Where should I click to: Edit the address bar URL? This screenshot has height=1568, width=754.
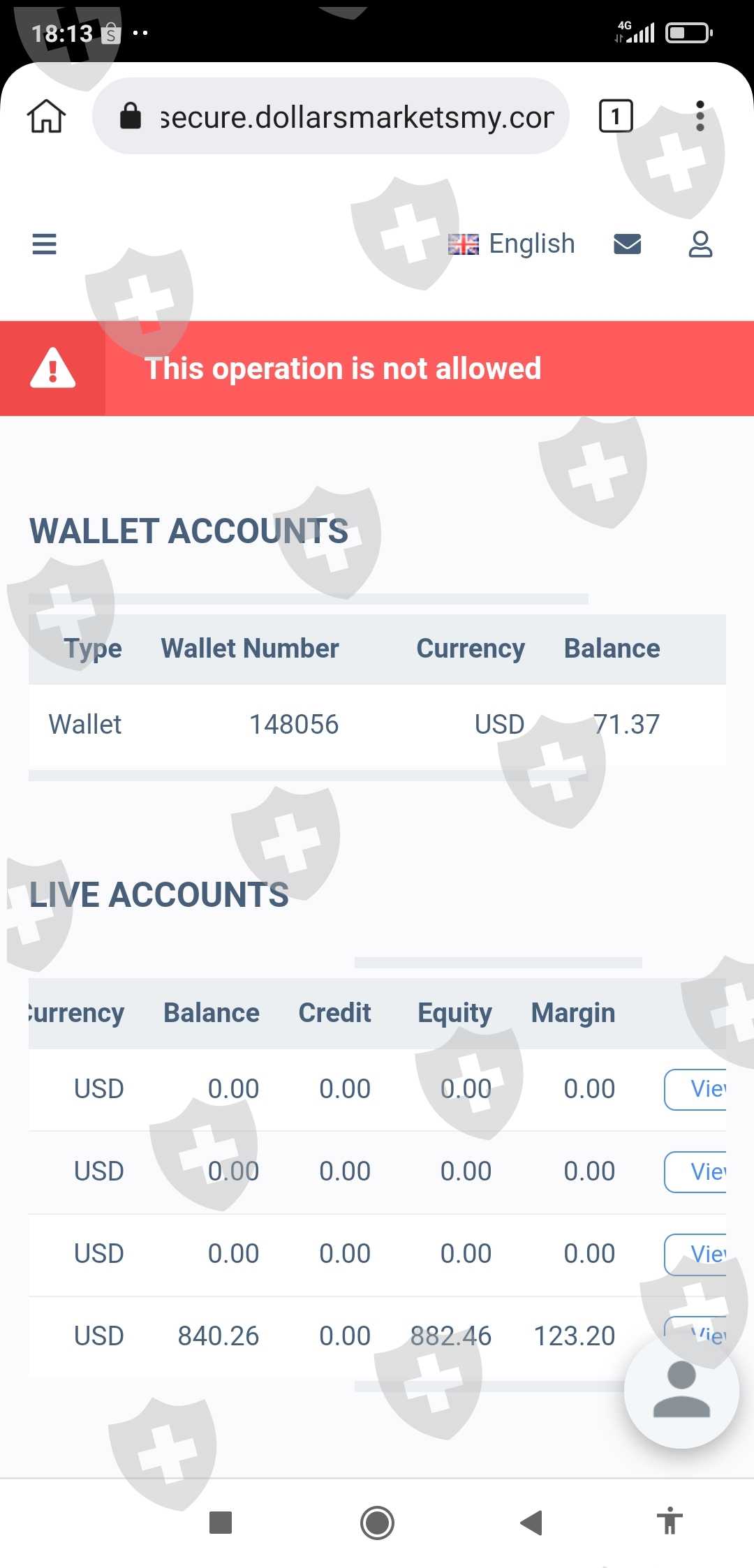[331, 116]
